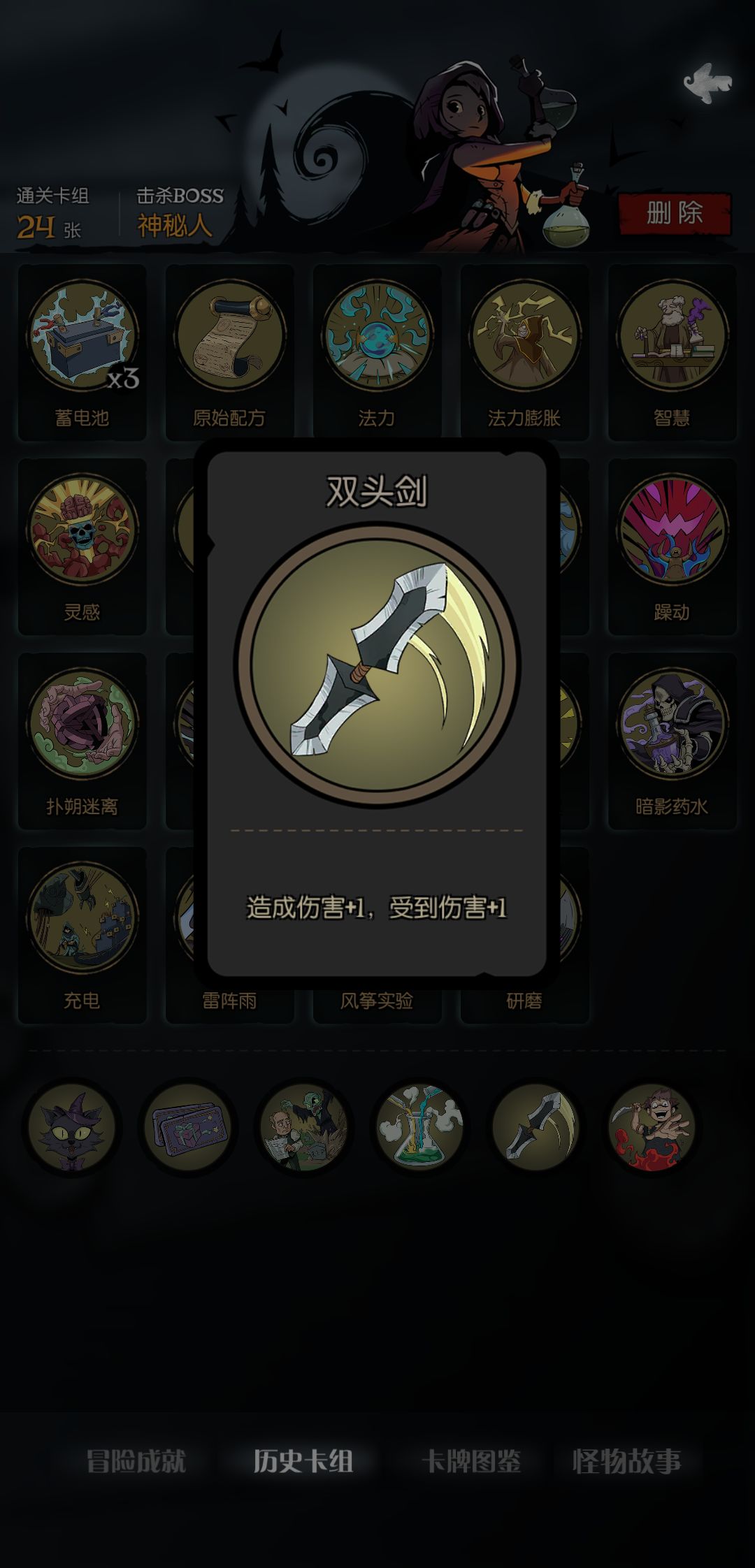The height and width of the screenshot is (1568, 755).
Task: View the 暗影药水 card
Action: (x=672, y=740)
